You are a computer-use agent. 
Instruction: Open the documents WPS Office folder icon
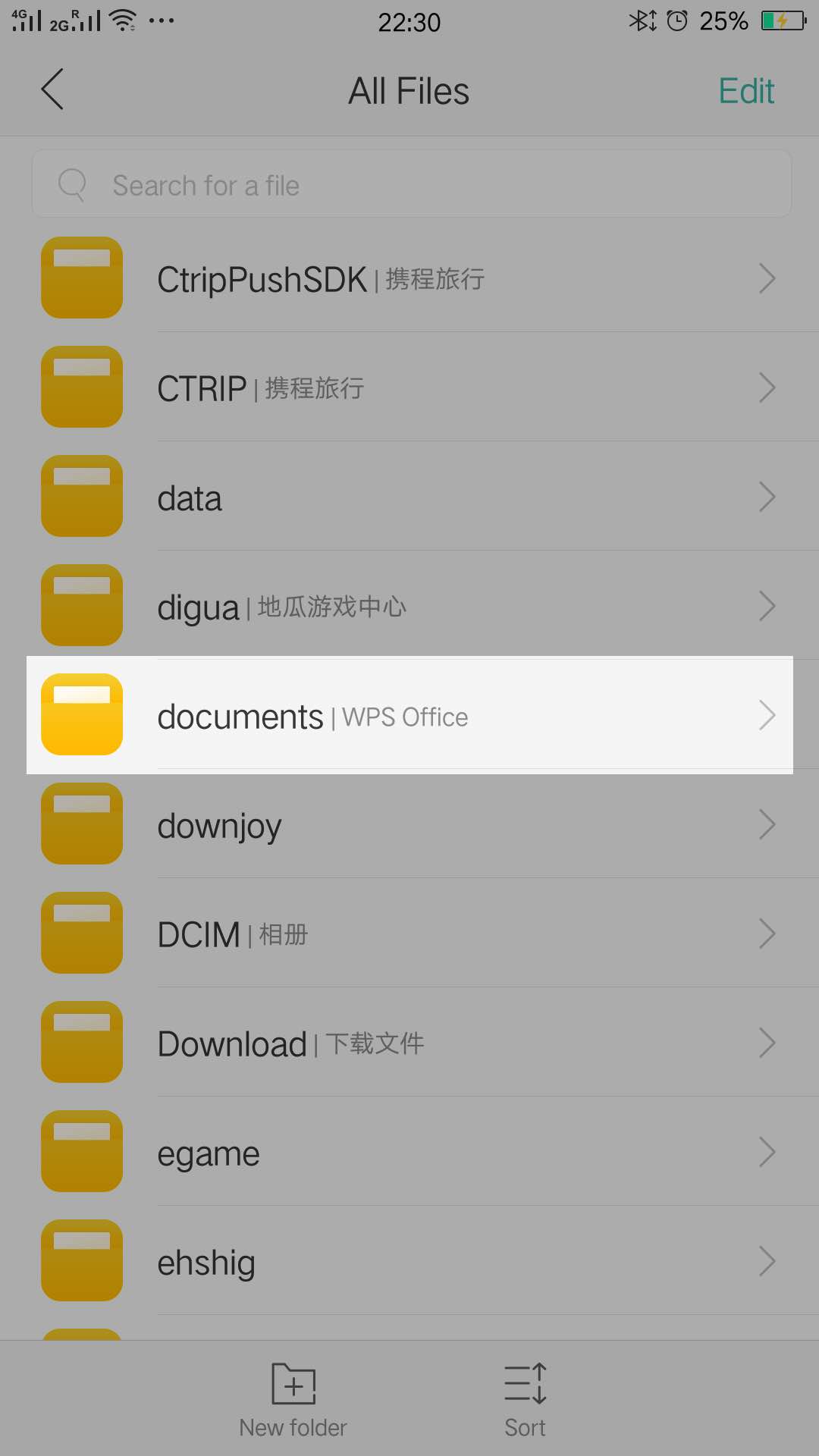tap(82, 714)
